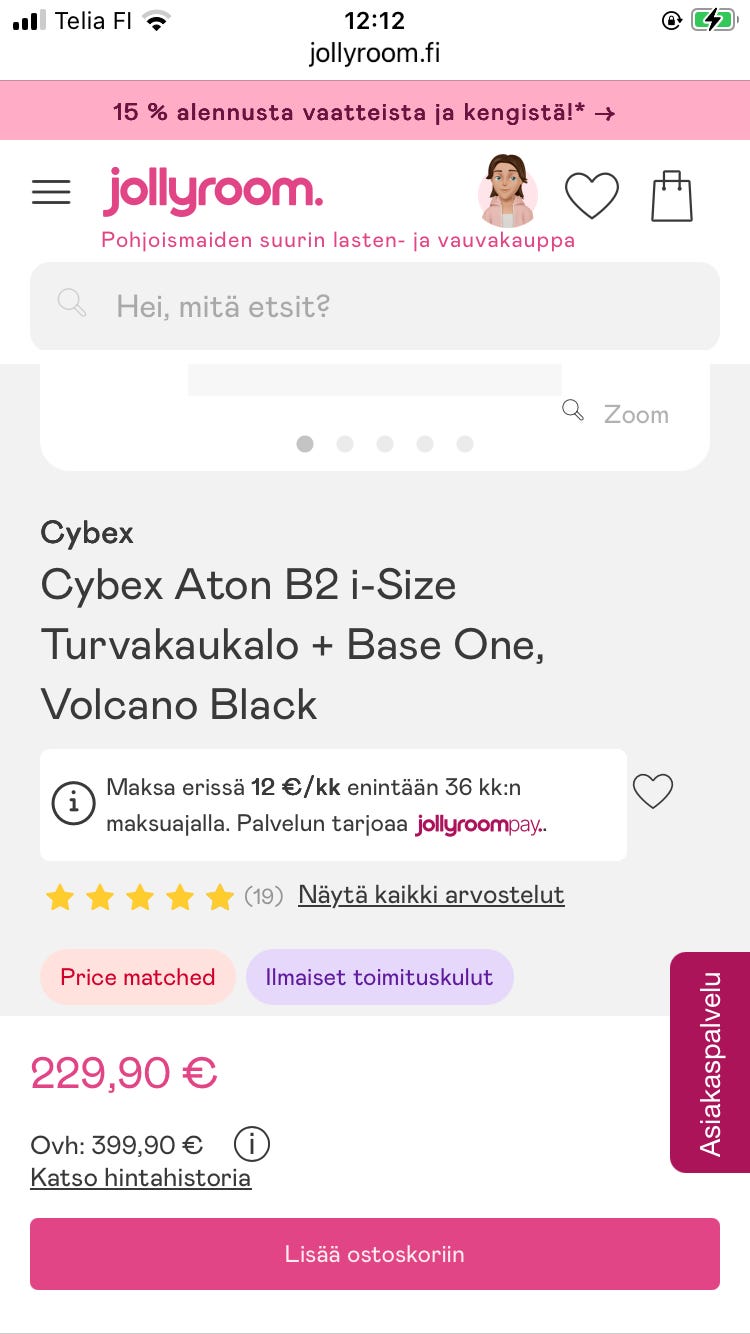The image size is (750, 1334).
Task: Select the Price matched badge
Action: pos(138,977)
